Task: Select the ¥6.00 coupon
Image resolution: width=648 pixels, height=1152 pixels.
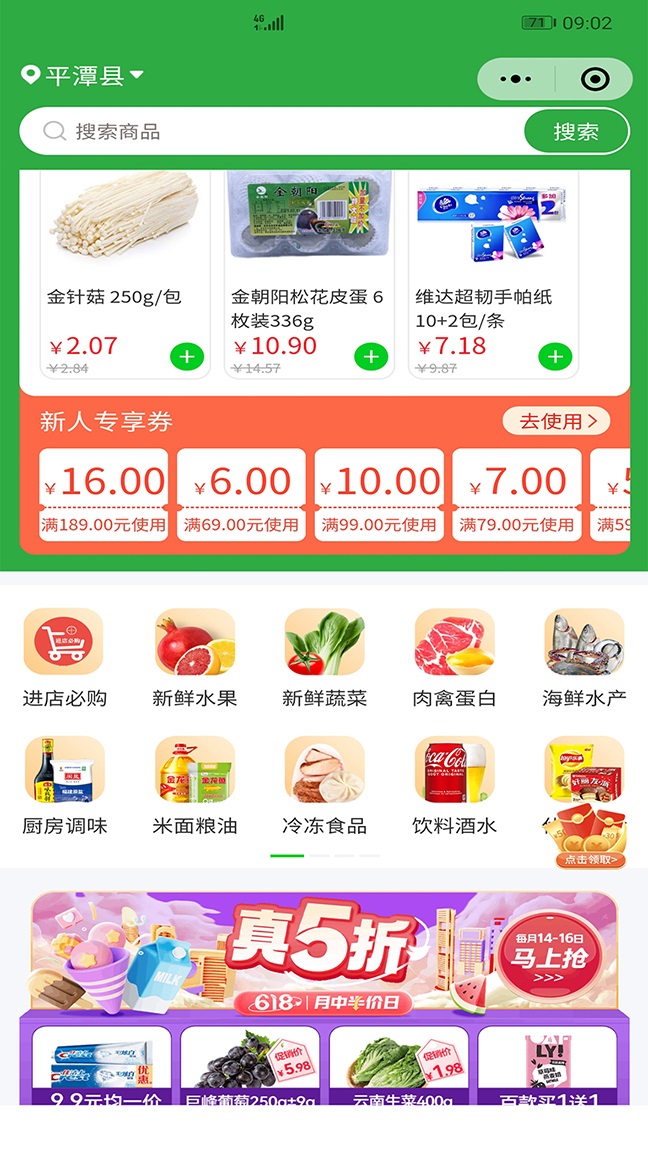Action: tap(241, 495)
